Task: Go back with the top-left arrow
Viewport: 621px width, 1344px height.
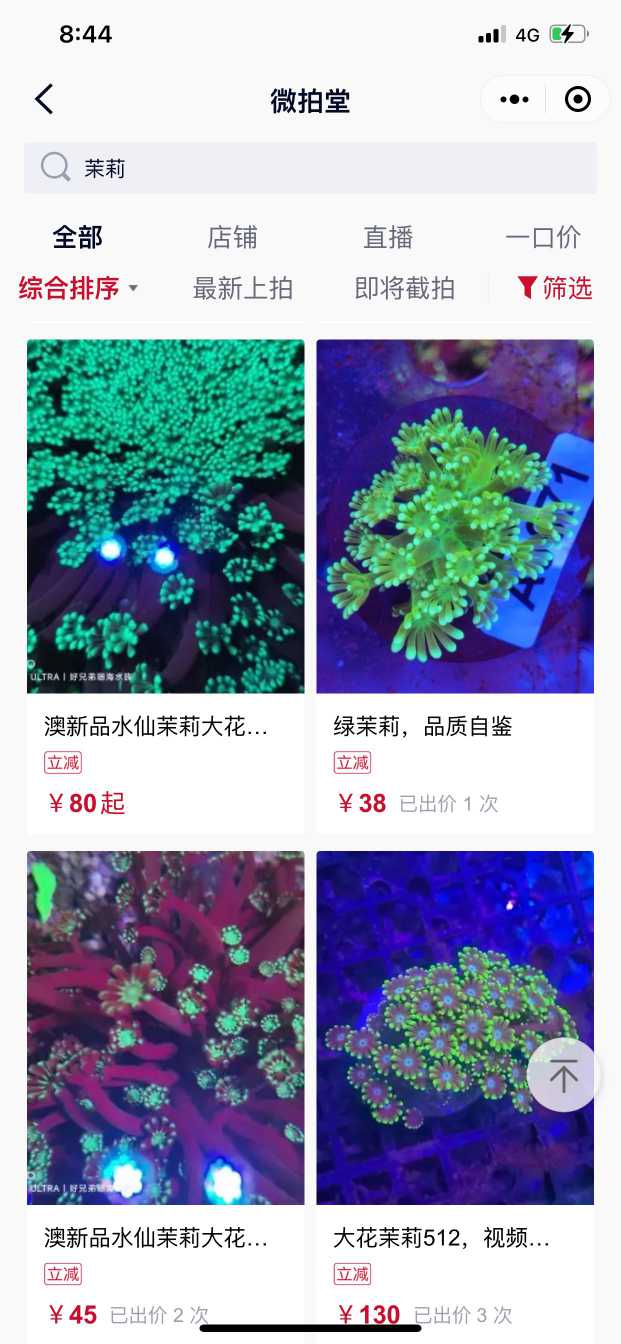Action: 44,100
